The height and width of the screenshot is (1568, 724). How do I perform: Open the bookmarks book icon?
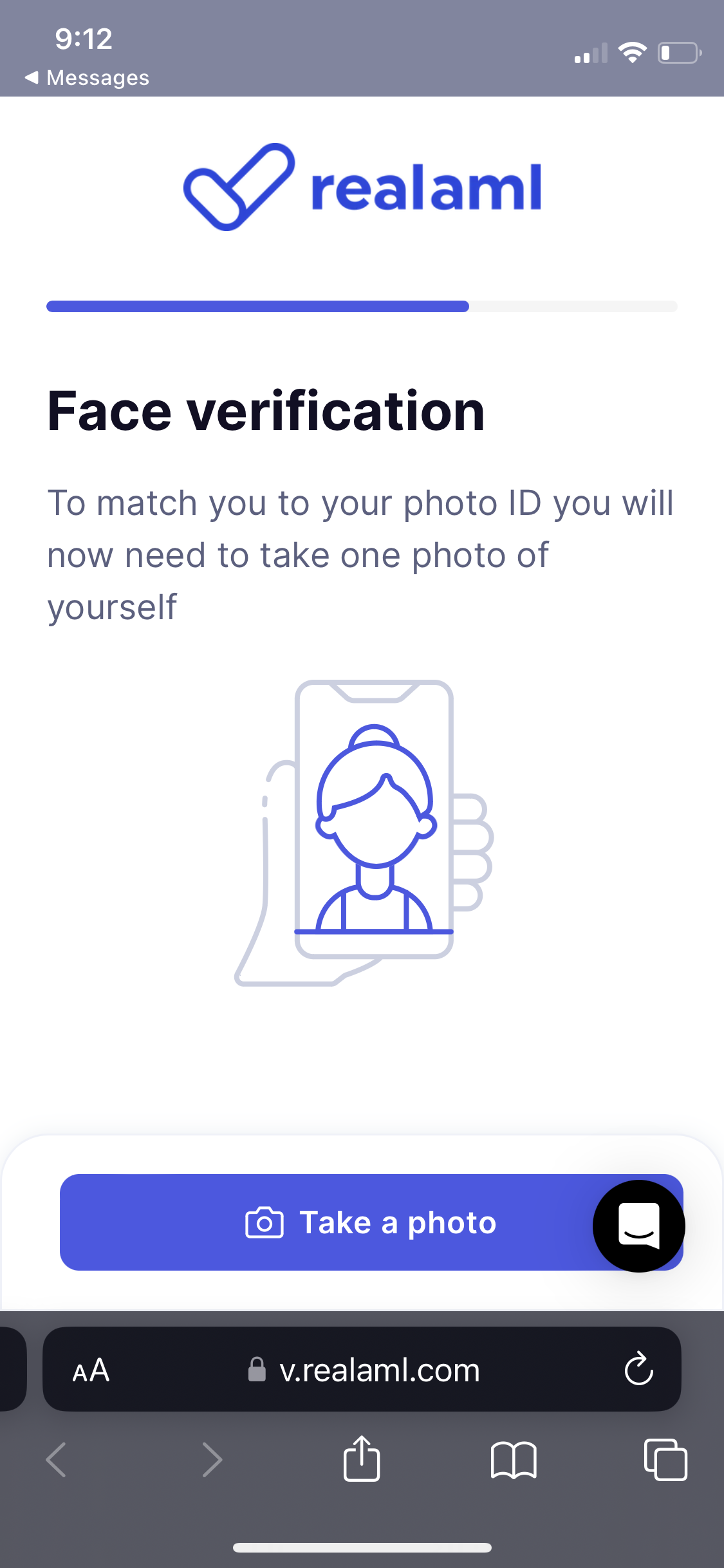point(513,1460)
